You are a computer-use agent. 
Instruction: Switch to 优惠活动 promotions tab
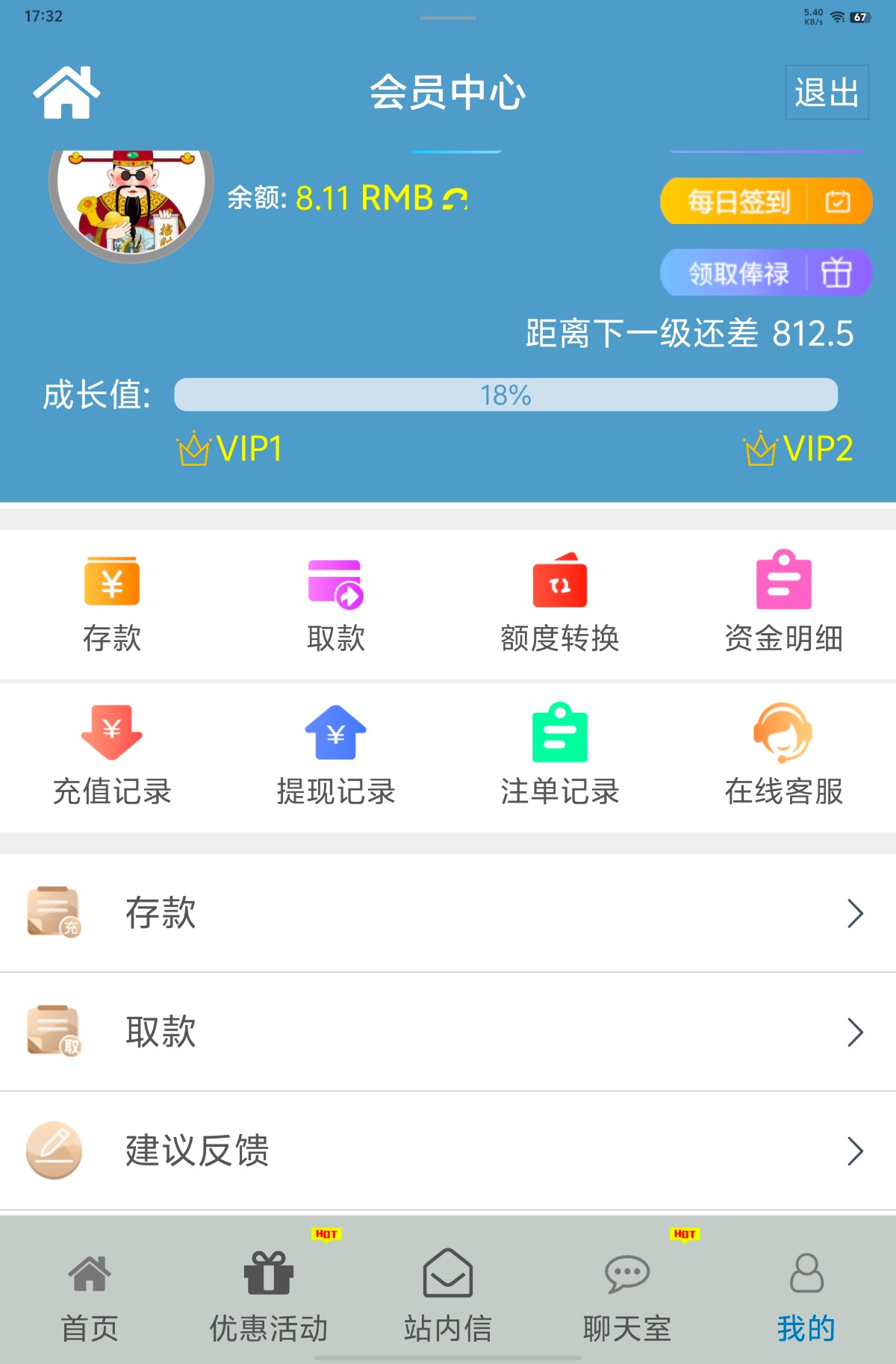[269, 1297]
